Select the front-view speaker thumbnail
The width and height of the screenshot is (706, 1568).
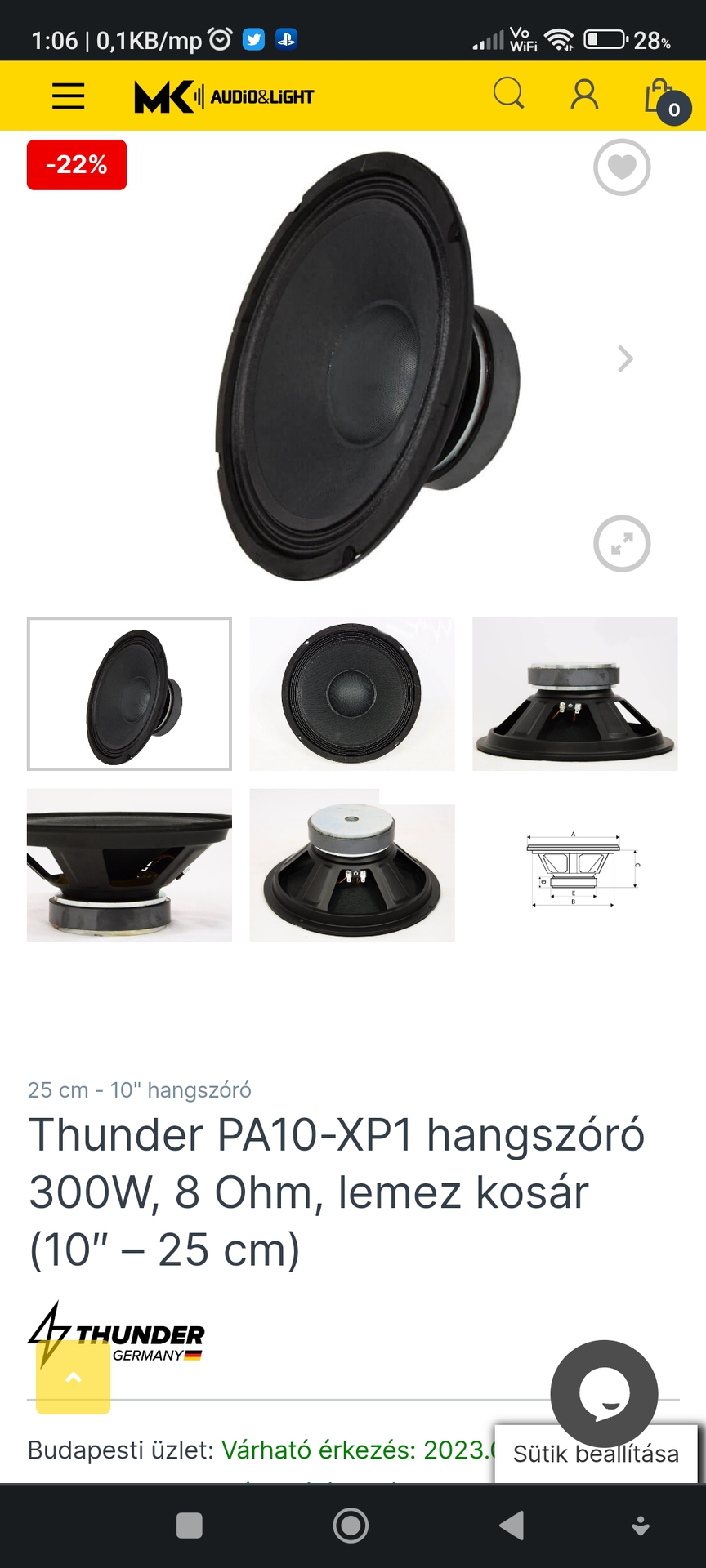tap(352, 693)
